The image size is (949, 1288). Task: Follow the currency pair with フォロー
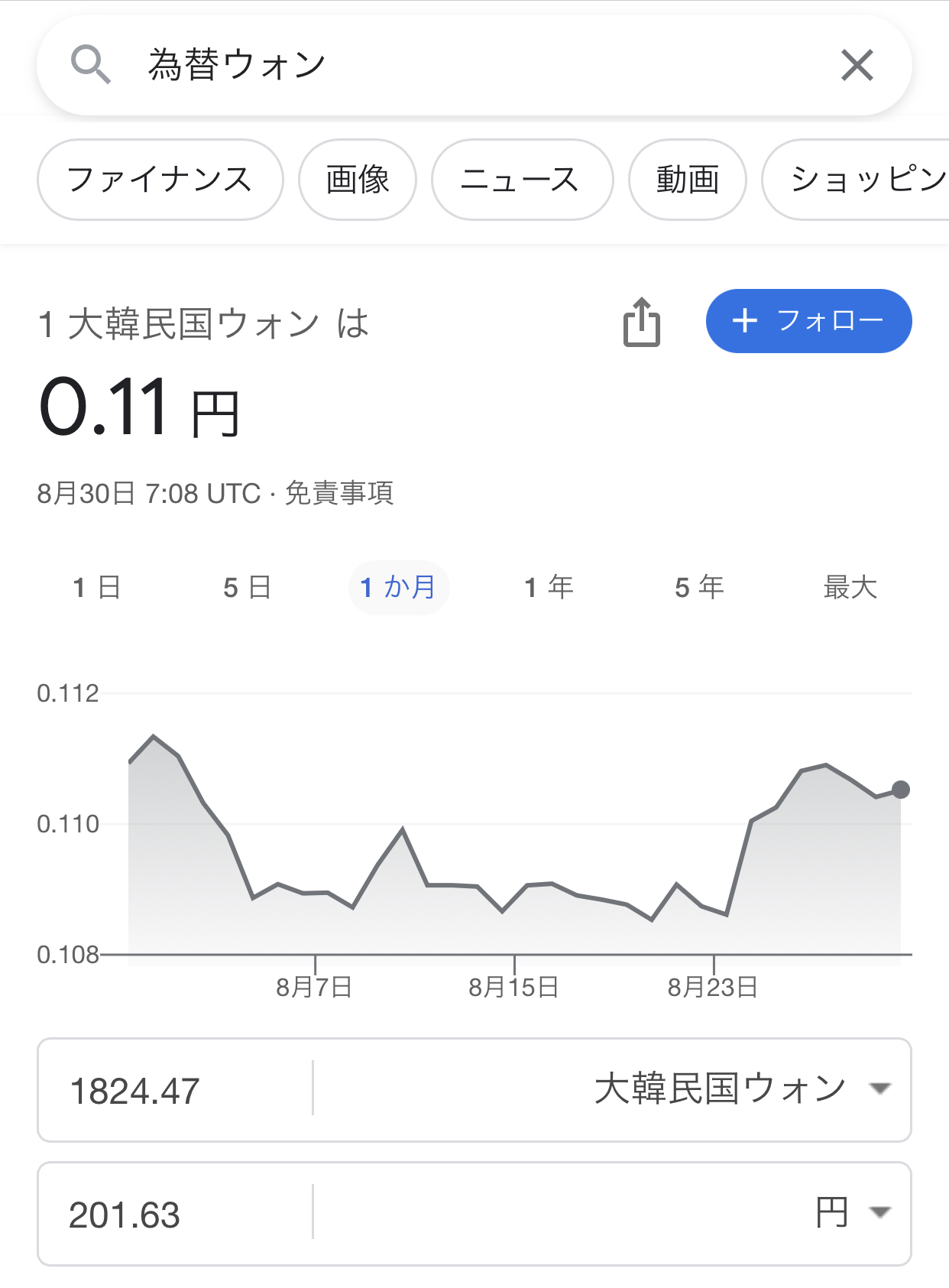(x=808, y=321)
